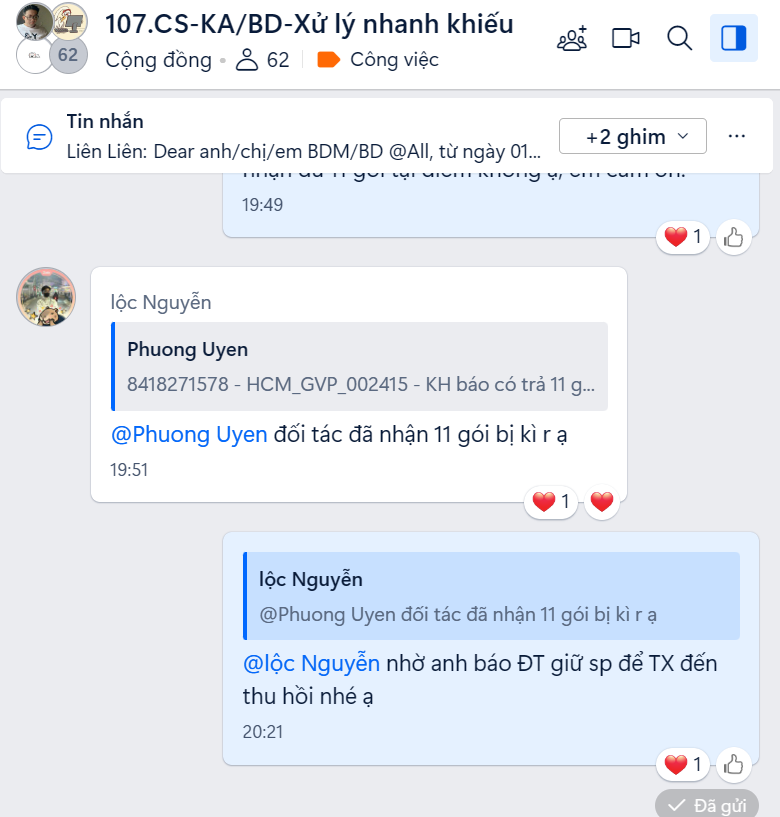Search within this conversation

(680, 39)
